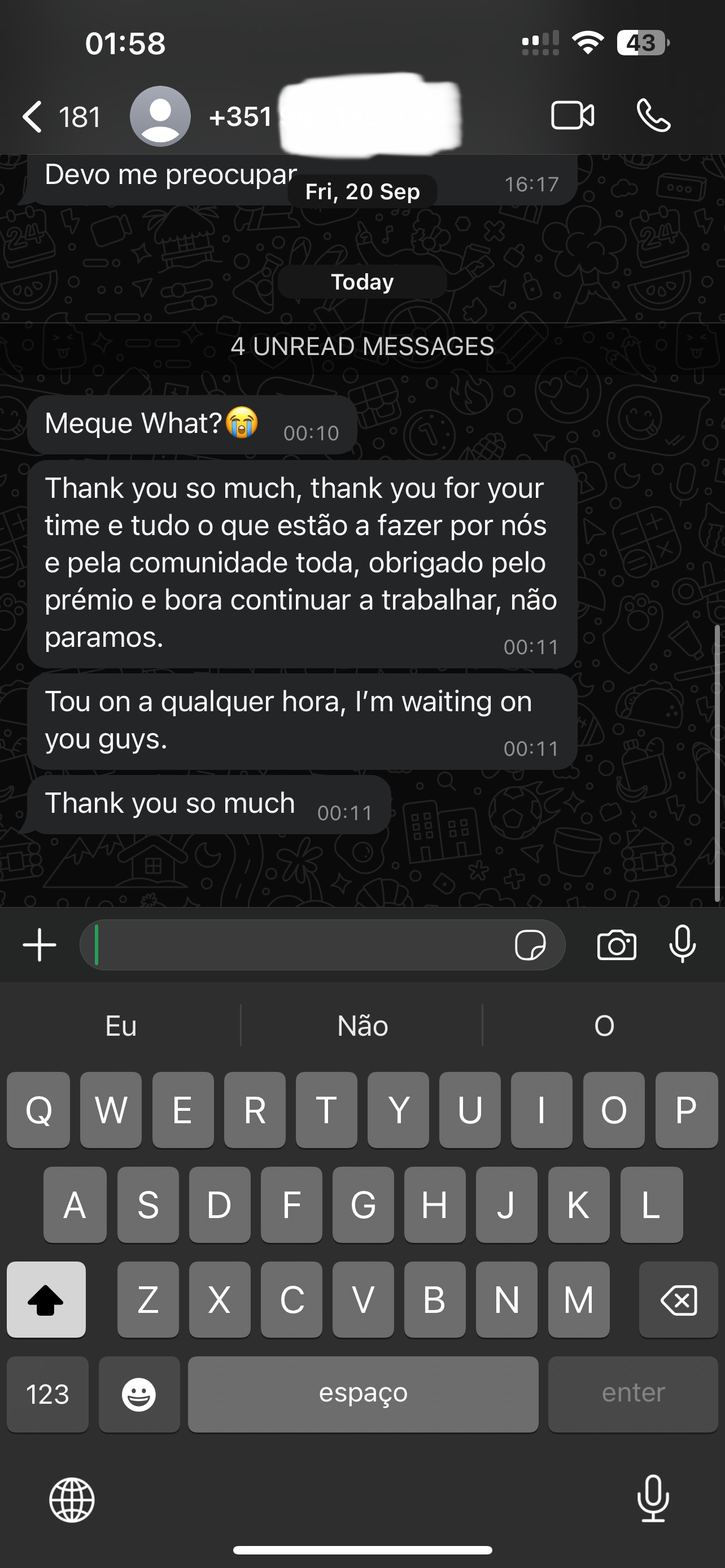Start a video call

coord(572,116)
